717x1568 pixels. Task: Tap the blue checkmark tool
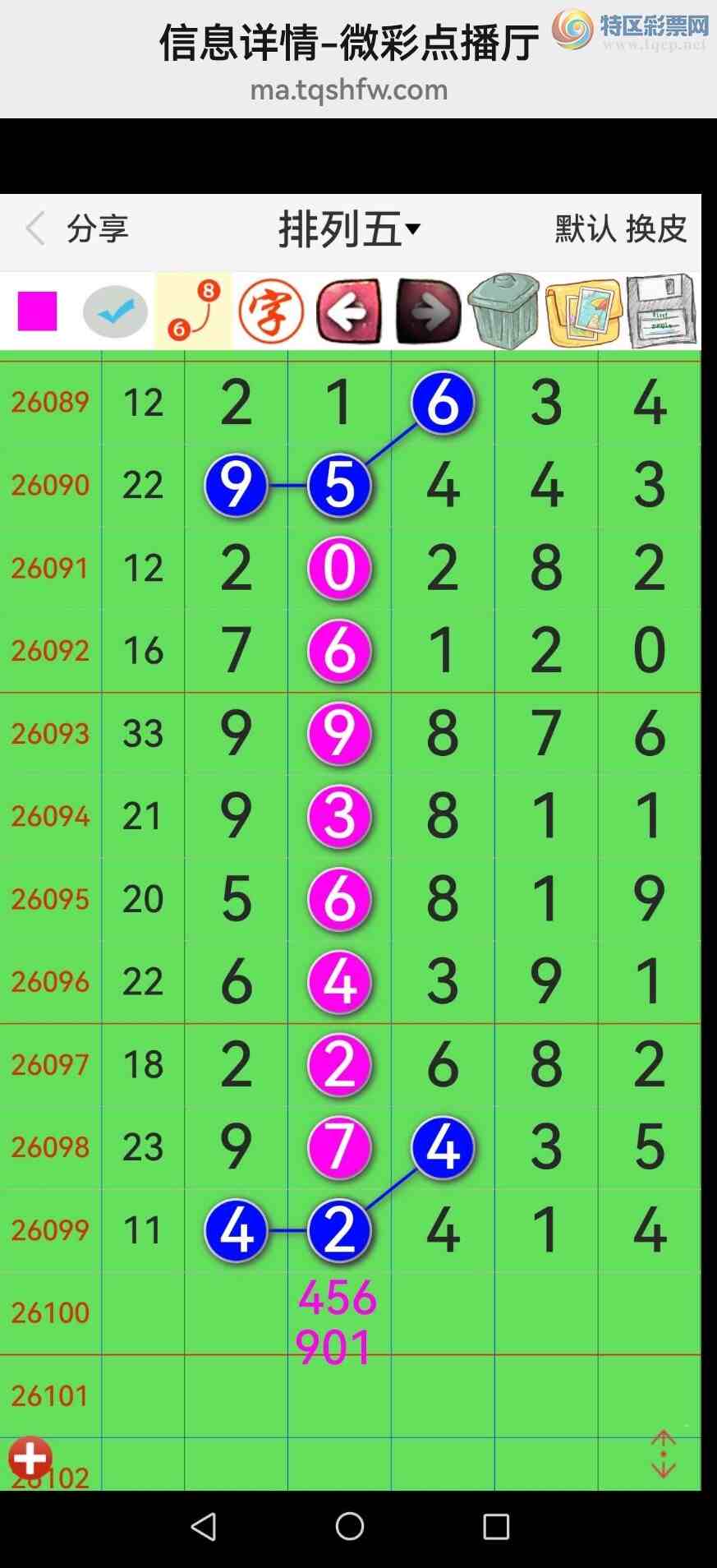click(x=116, y=311)
